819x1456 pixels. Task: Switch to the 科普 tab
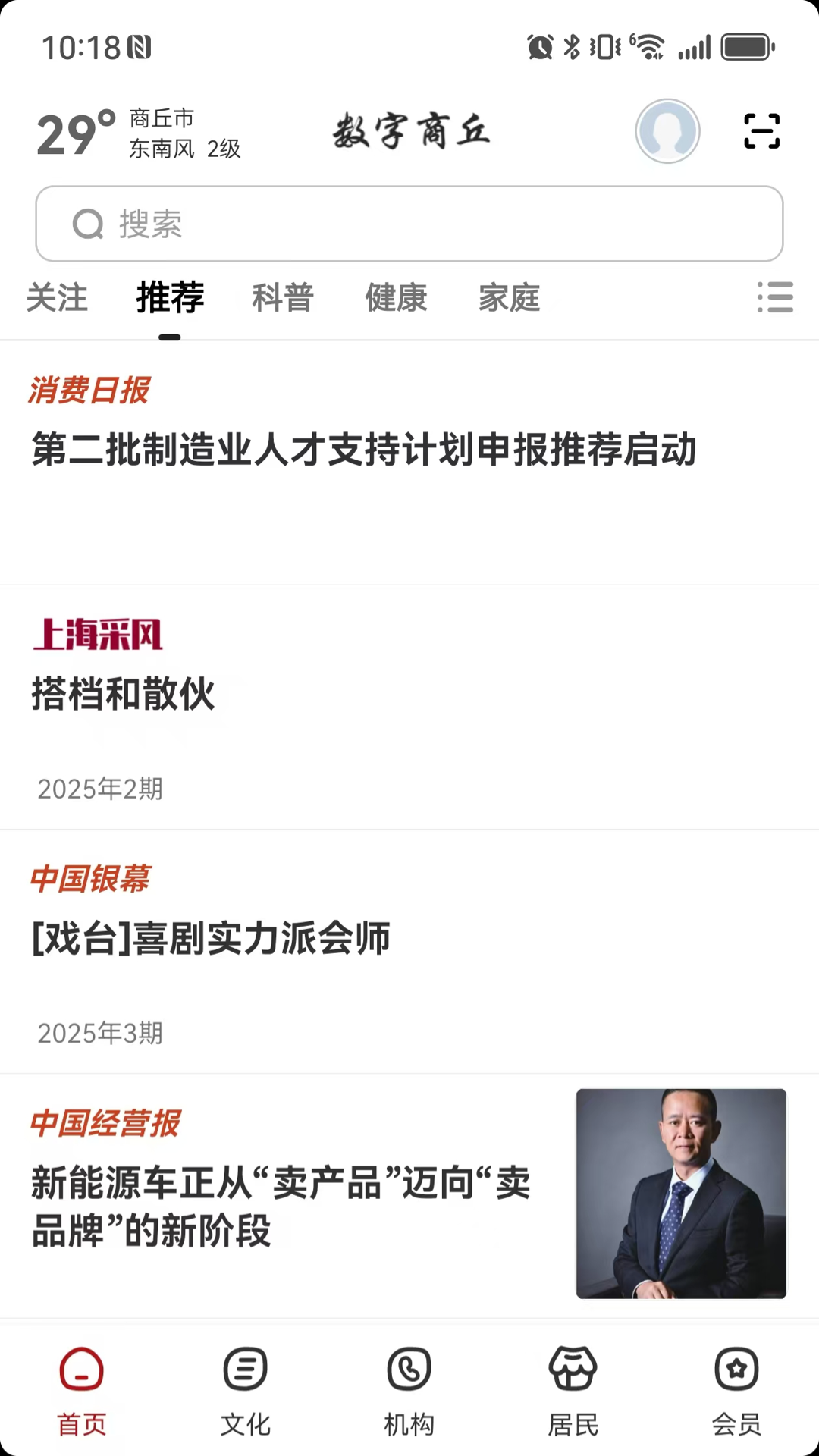(x=282, y=299)
